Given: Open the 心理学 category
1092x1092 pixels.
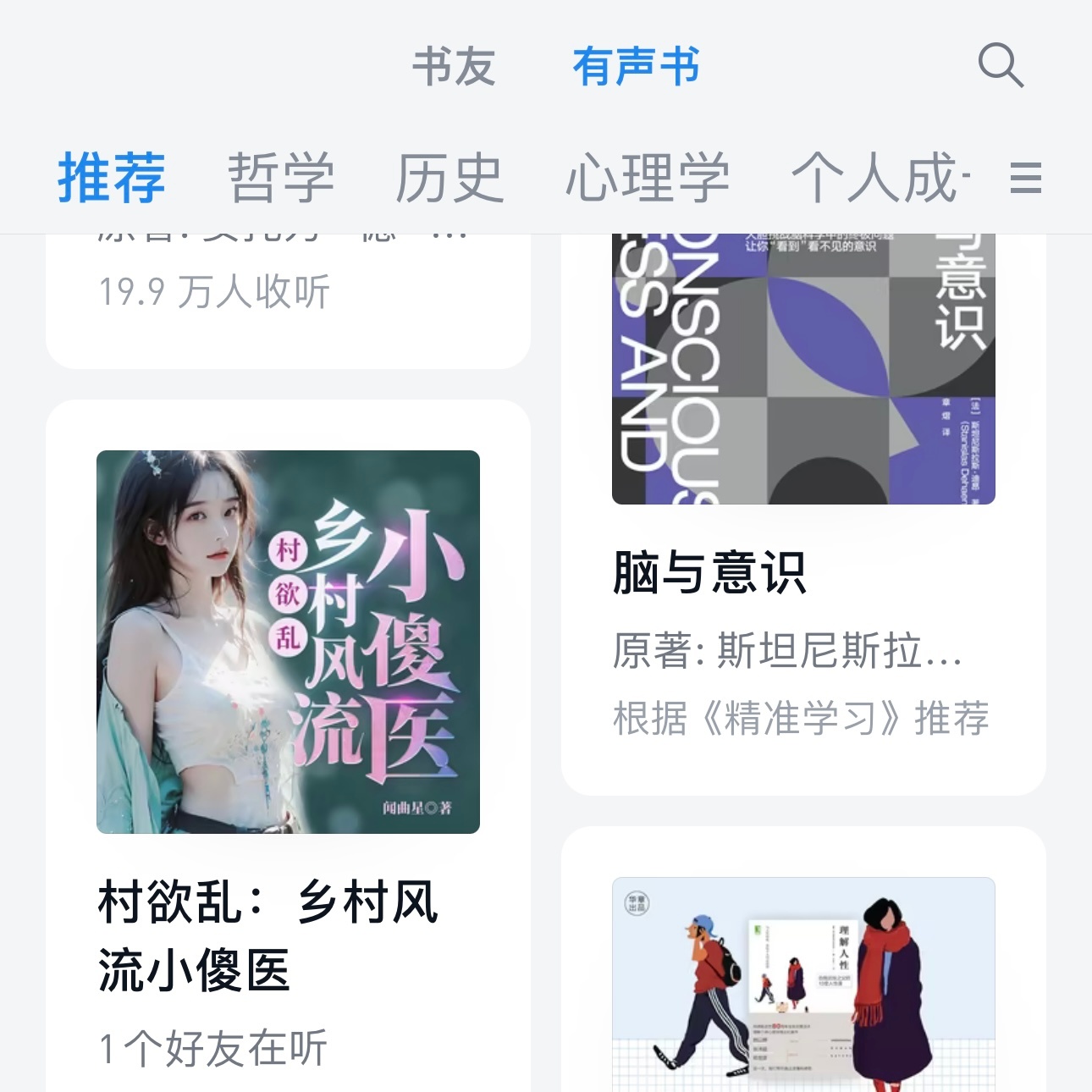Looking at the screenshot, I should 648,179.
